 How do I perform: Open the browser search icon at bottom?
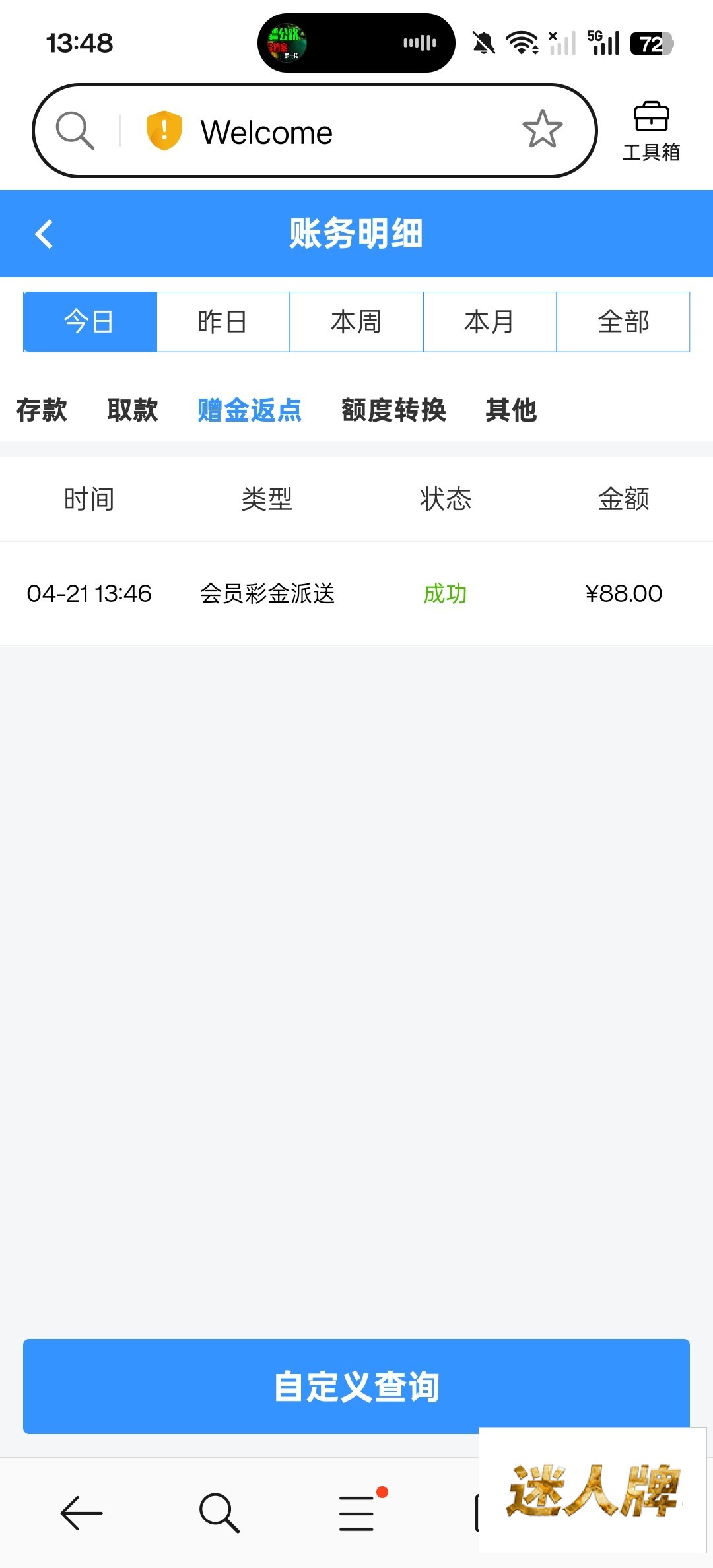pos(219,1513)
